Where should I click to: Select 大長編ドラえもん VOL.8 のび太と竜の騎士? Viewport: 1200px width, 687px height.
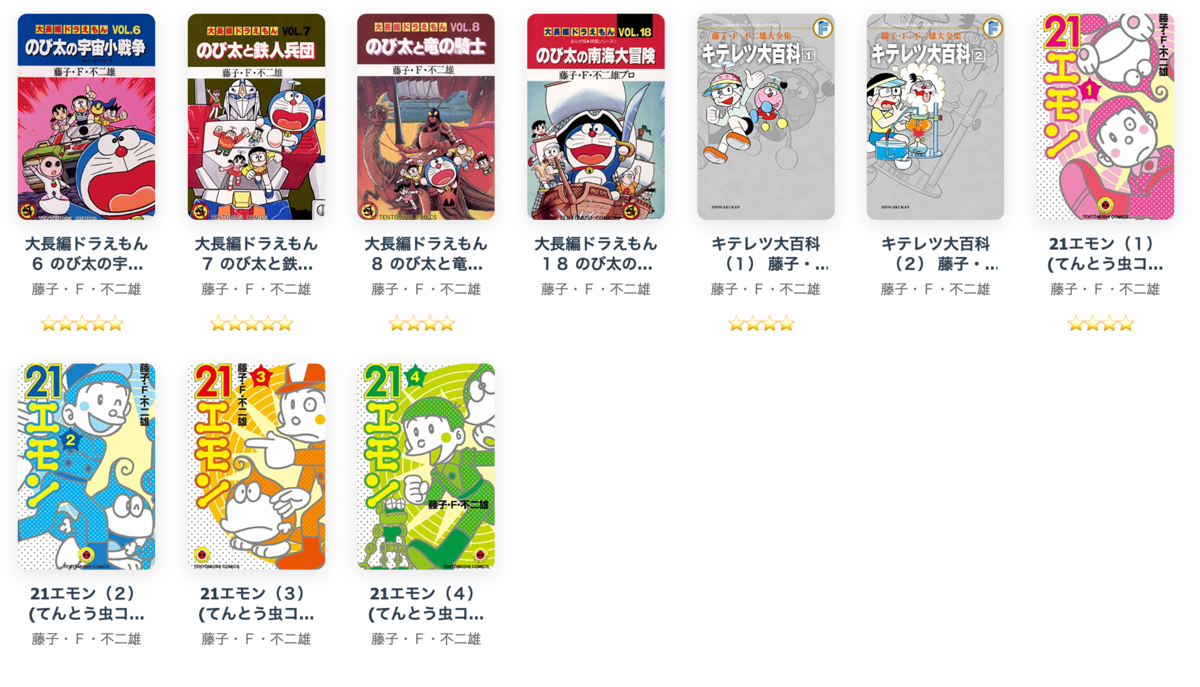(x=426, y=117)
